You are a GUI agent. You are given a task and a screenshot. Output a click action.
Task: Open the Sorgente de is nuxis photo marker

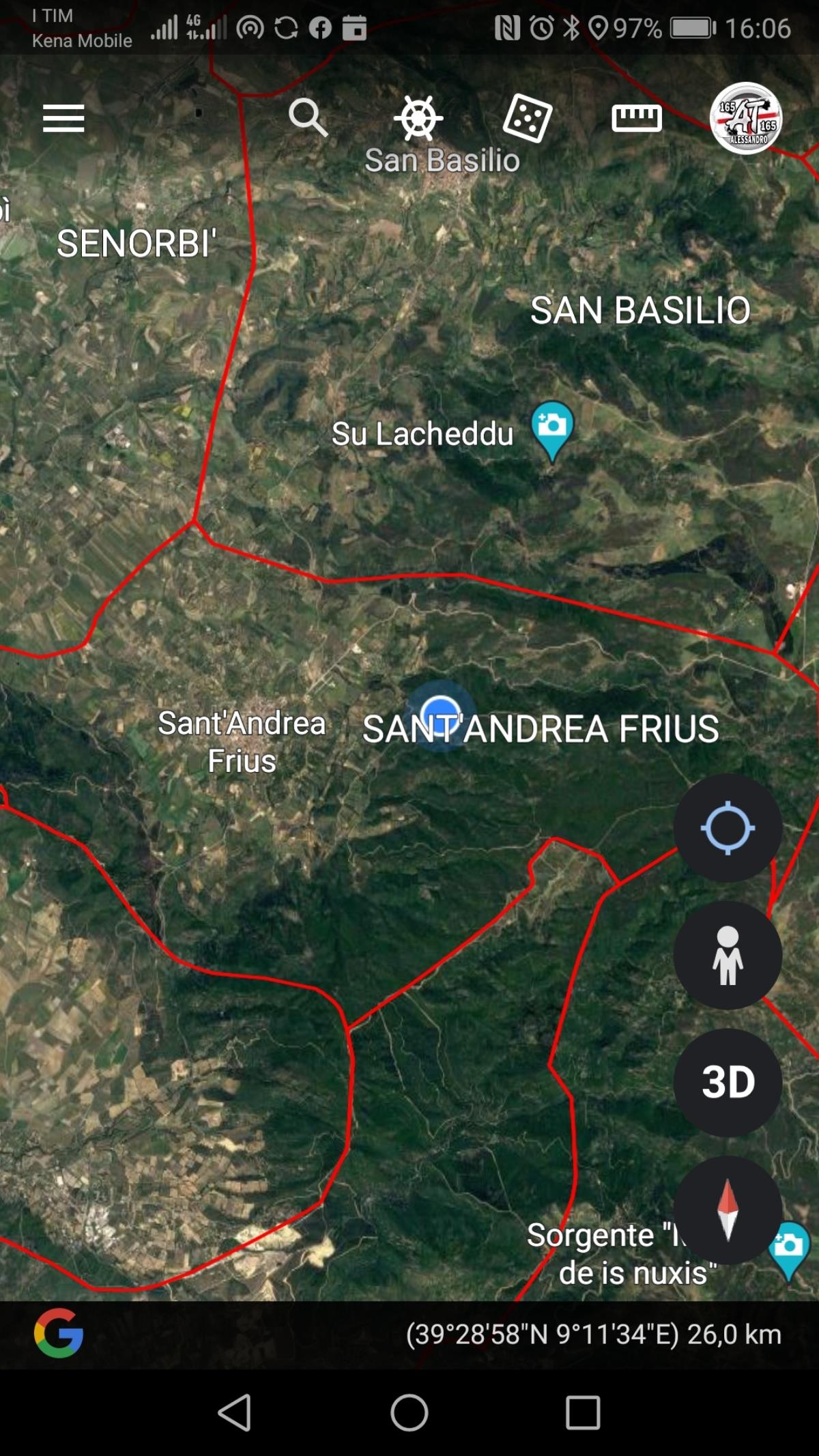(789, 1248)
